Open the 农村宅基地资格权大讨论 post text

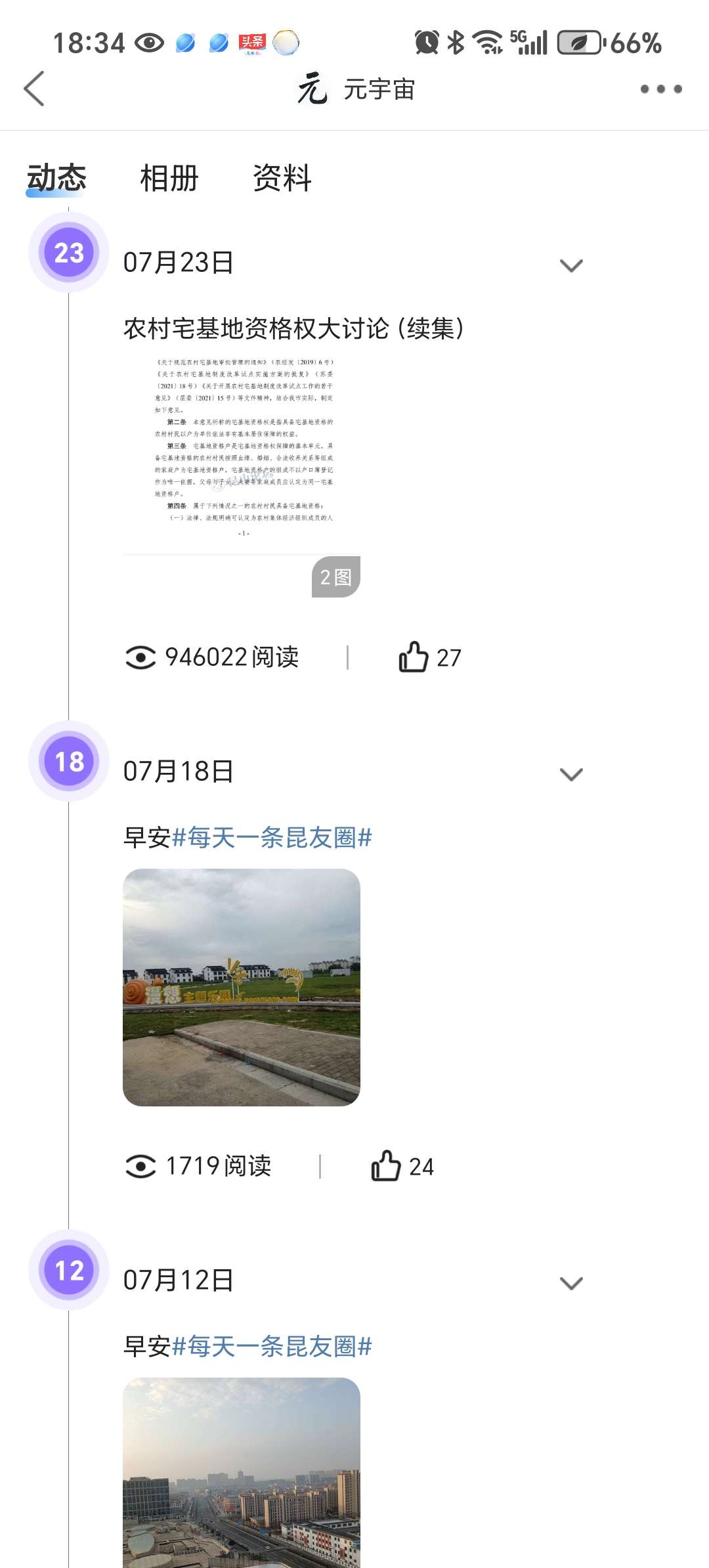(294, 328)
